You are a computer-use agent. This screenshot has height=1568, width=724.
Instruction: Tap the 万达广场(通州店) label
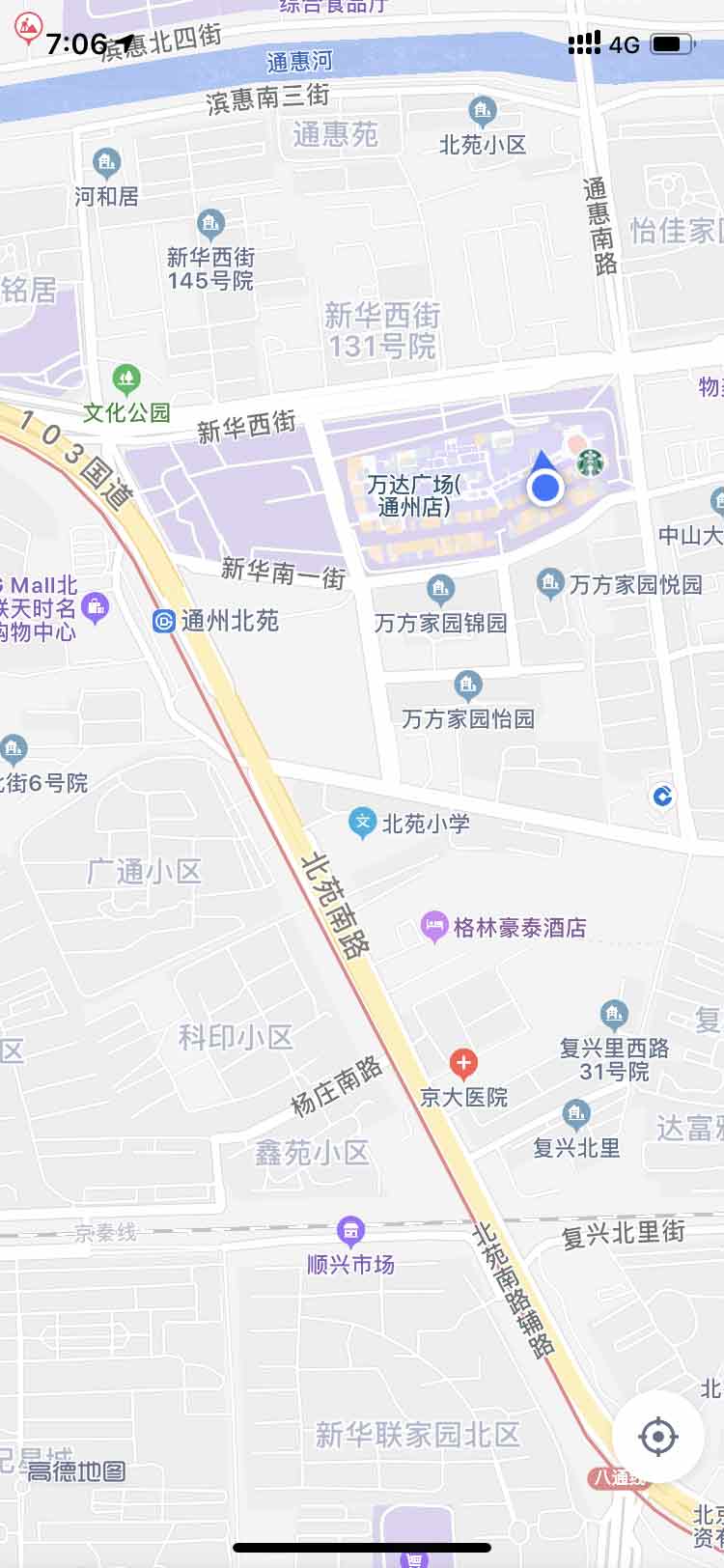415,495
